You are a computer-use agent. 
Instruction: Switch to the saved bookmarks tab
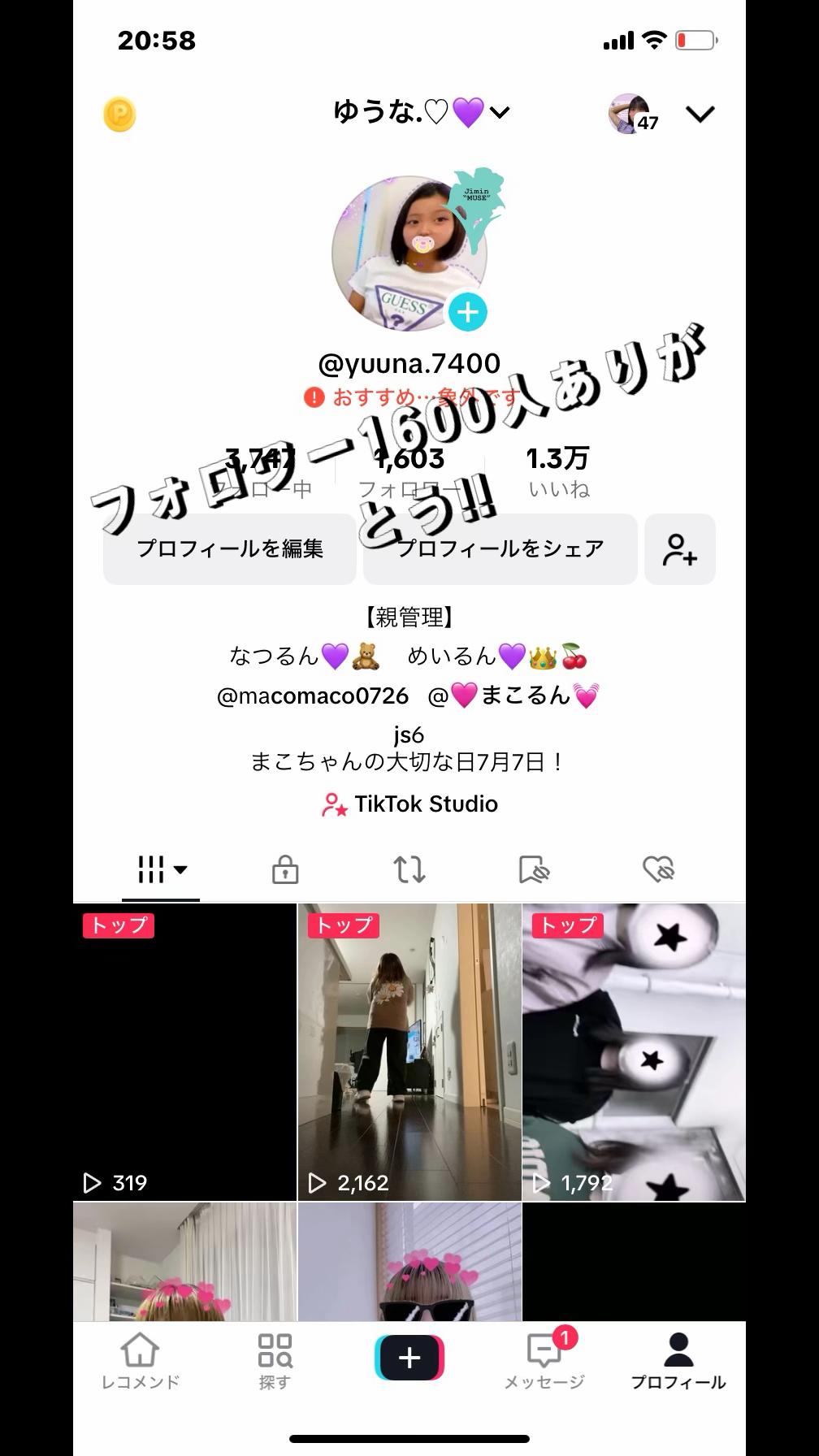(534, 869)
